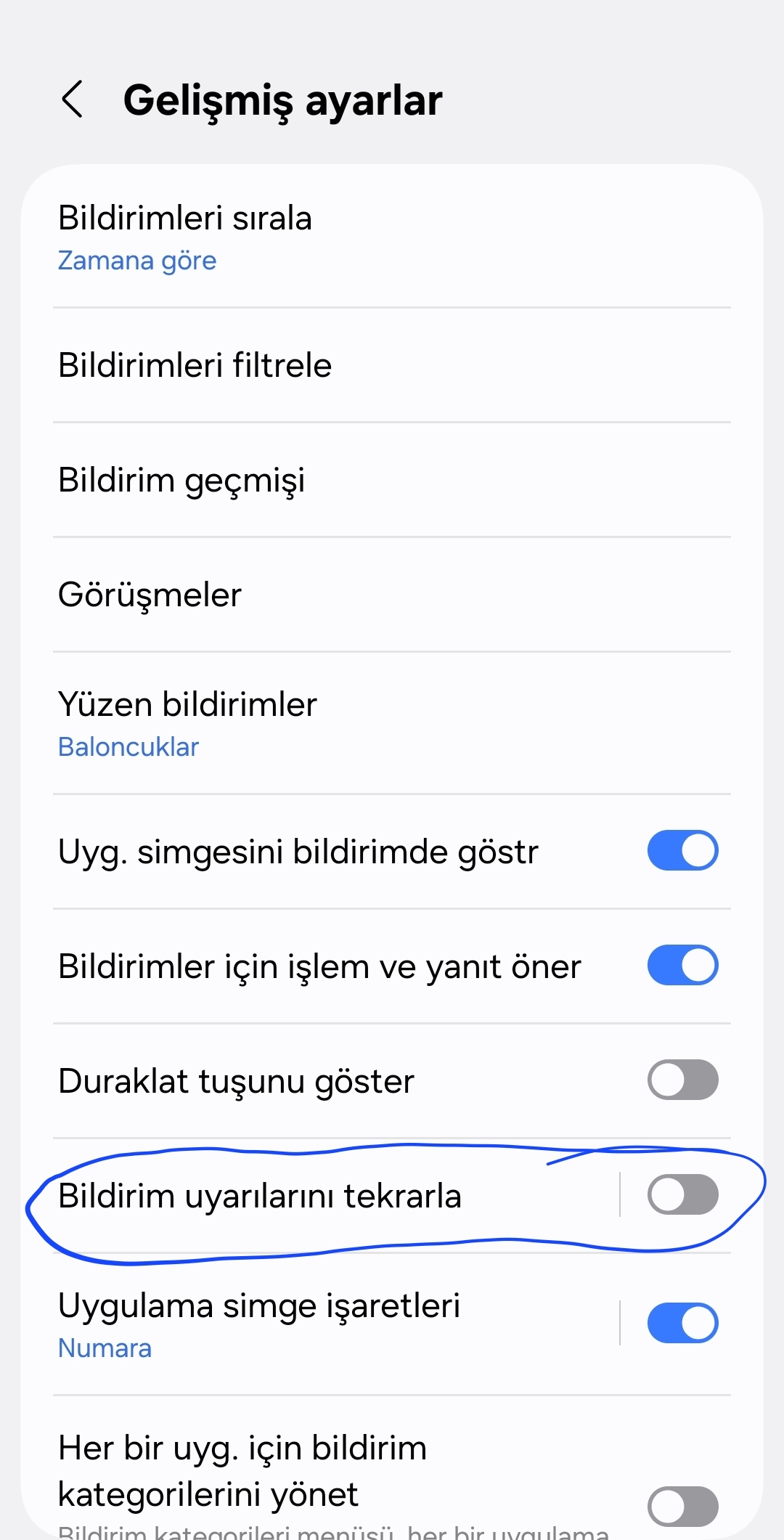
Task: Open Yüzen bildirimler options
Action: 392,723
